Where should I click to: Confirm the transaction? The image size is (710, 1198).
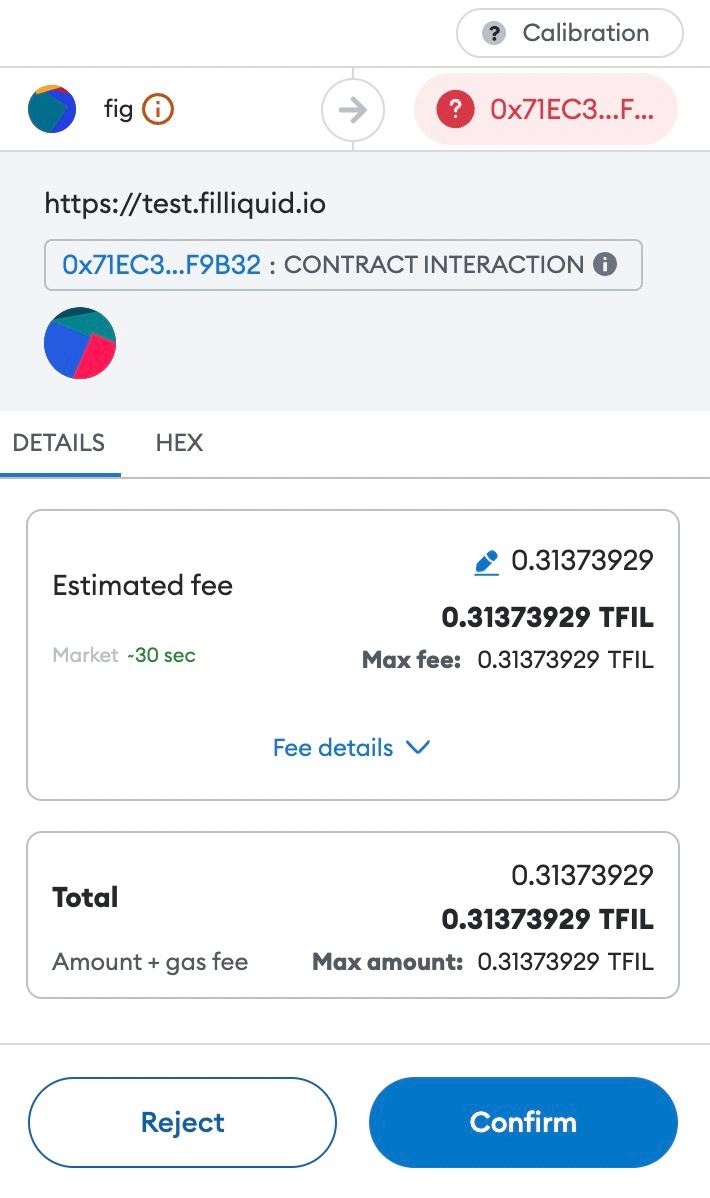click(x=523, y=1122)
